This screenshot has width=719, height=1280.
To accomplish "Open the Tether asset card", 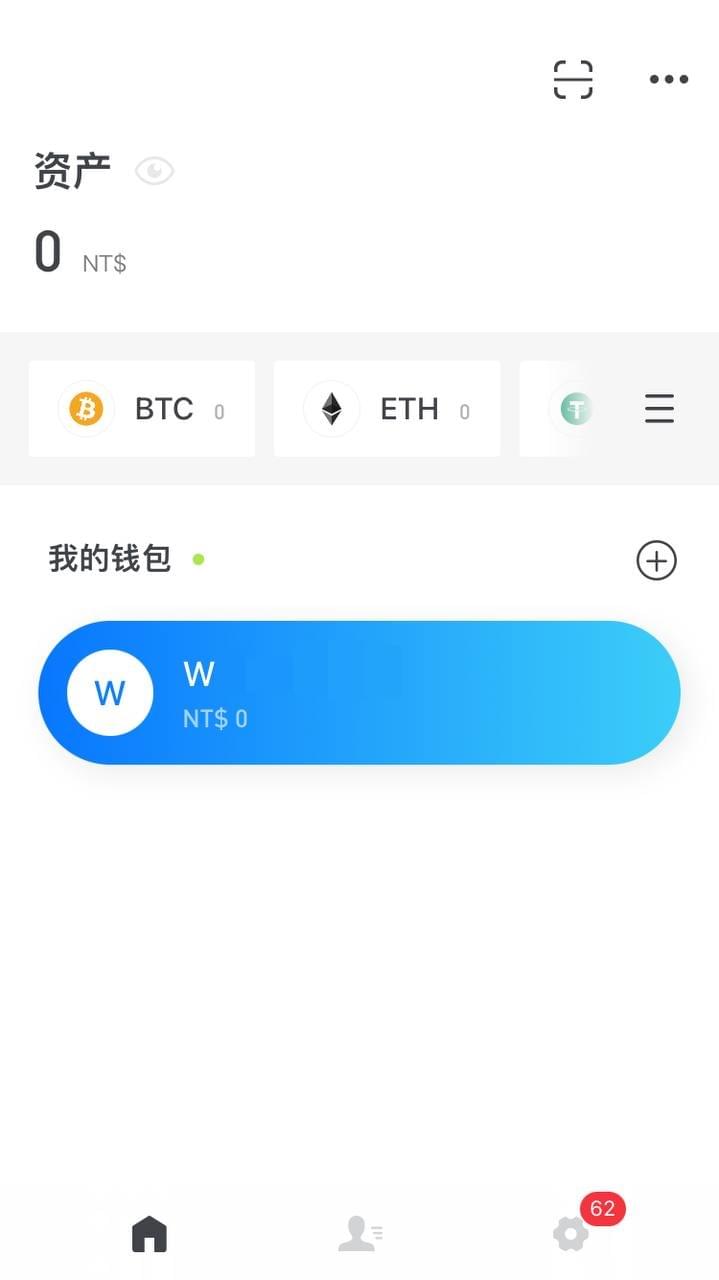I will 571,409.
